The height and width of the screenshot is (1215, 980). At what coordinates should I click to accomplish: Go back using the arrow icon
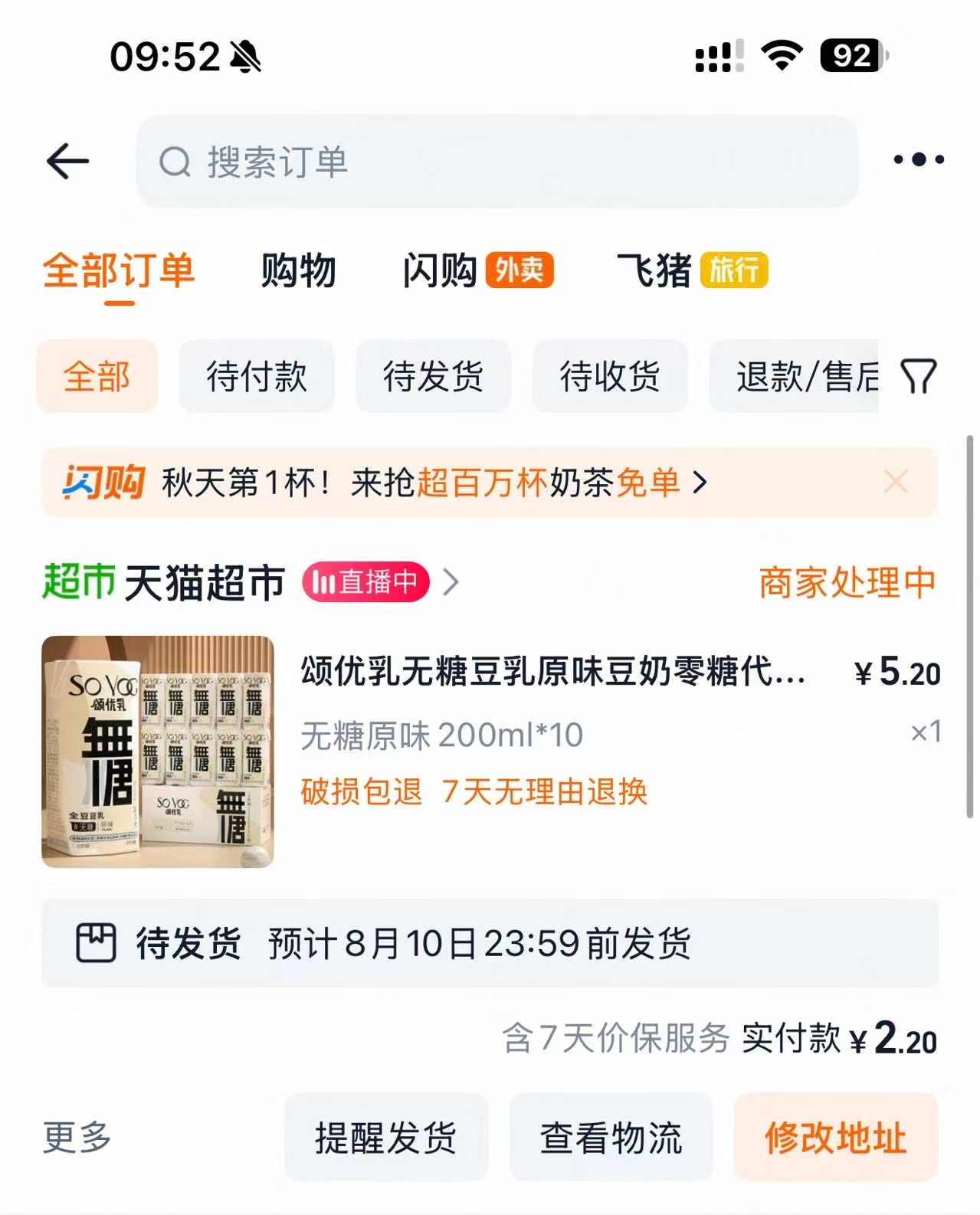[x=67, y=162]
